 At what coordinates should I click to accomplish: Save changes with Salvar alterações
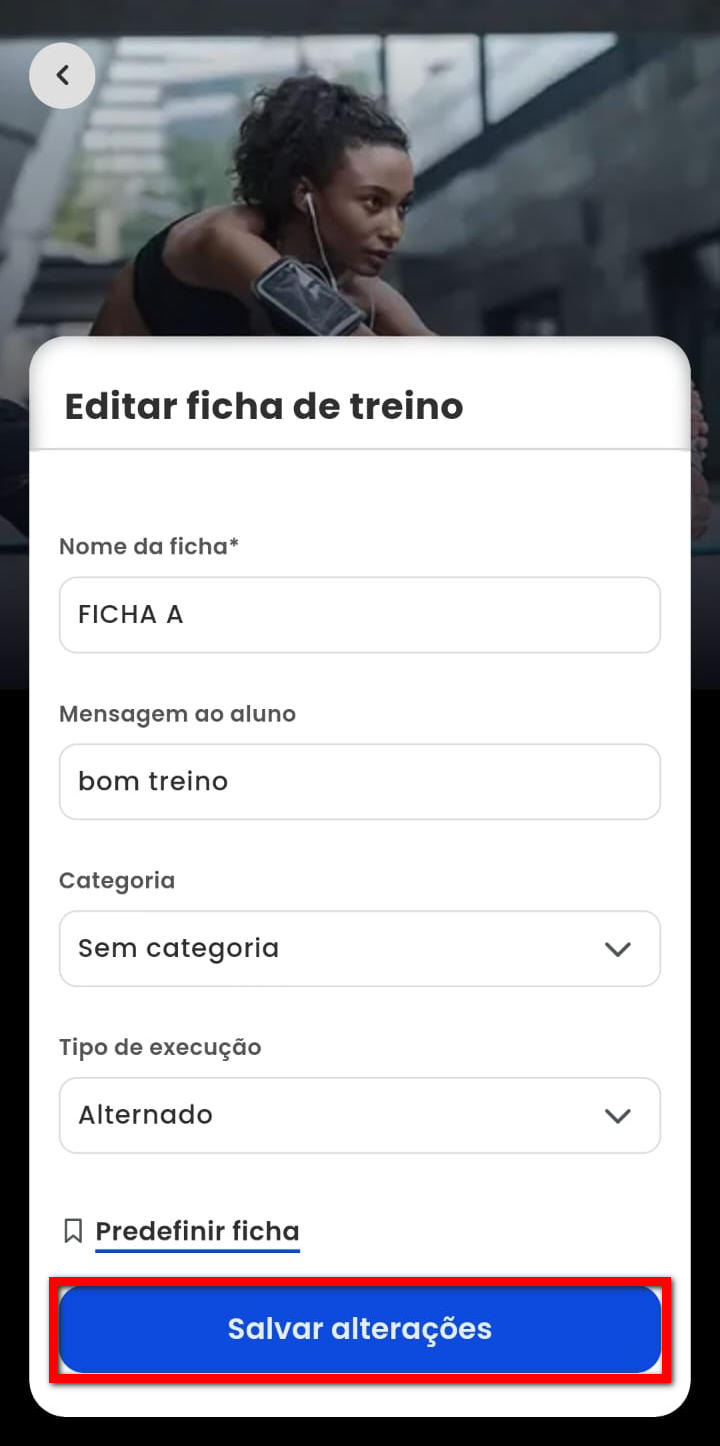(x=360, y=1329)
